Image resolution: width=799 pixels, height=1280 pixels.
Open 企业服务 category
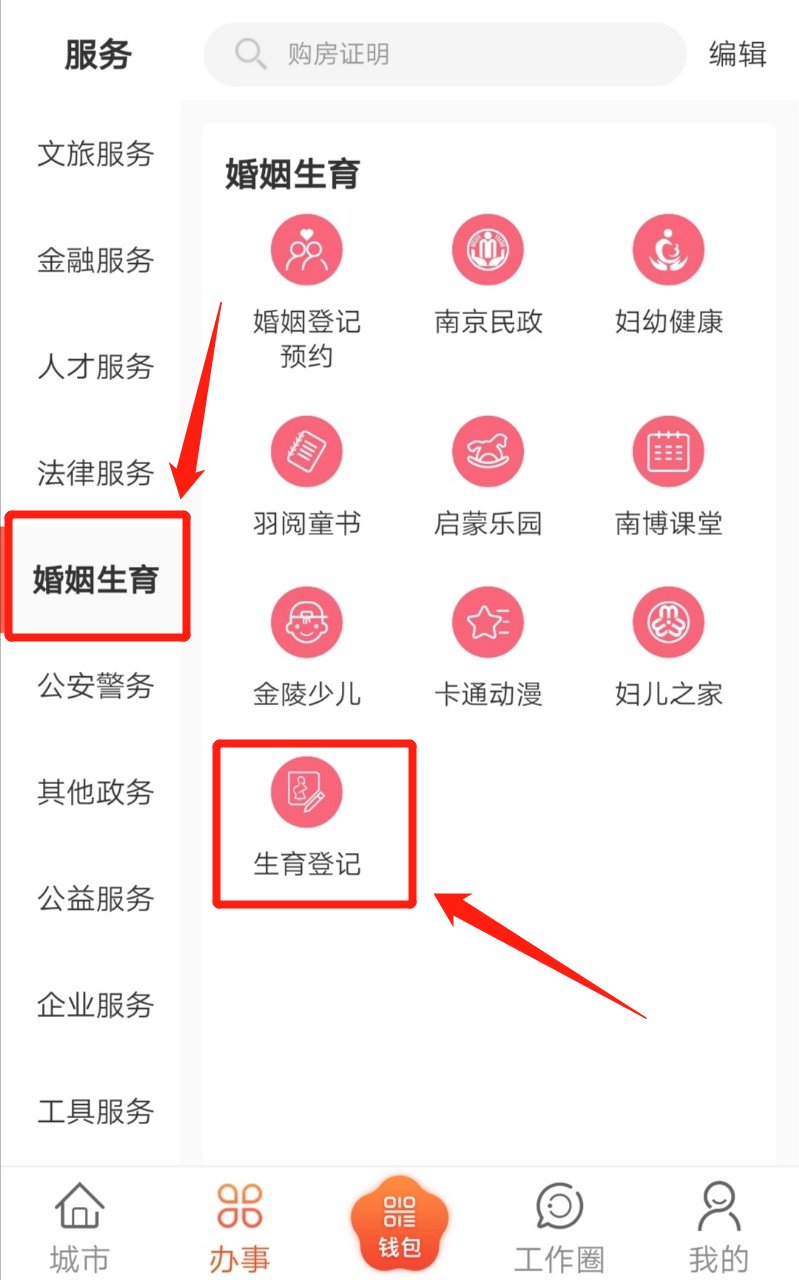click(x=96, y=1004)
